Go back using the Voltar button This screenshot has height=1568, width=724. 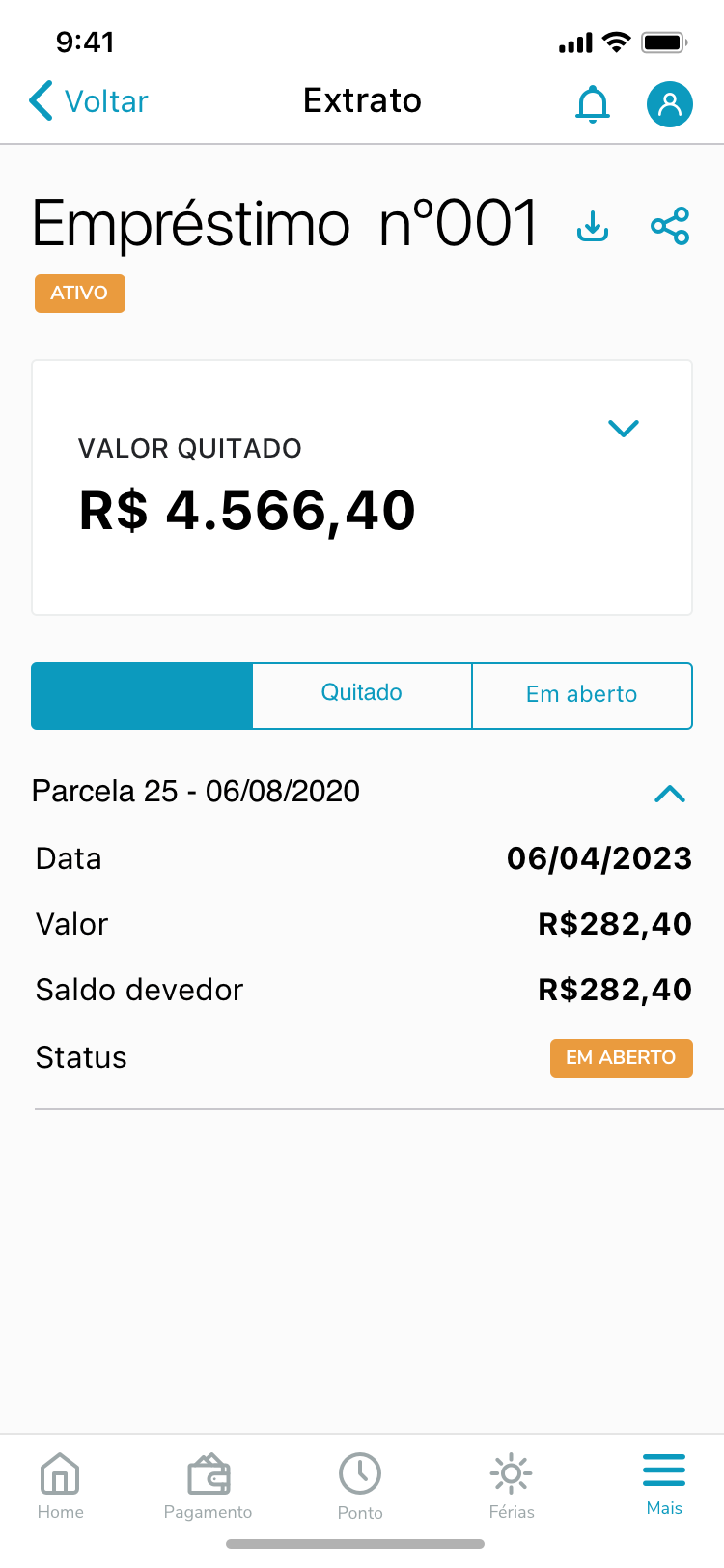(x=89, y=101)
